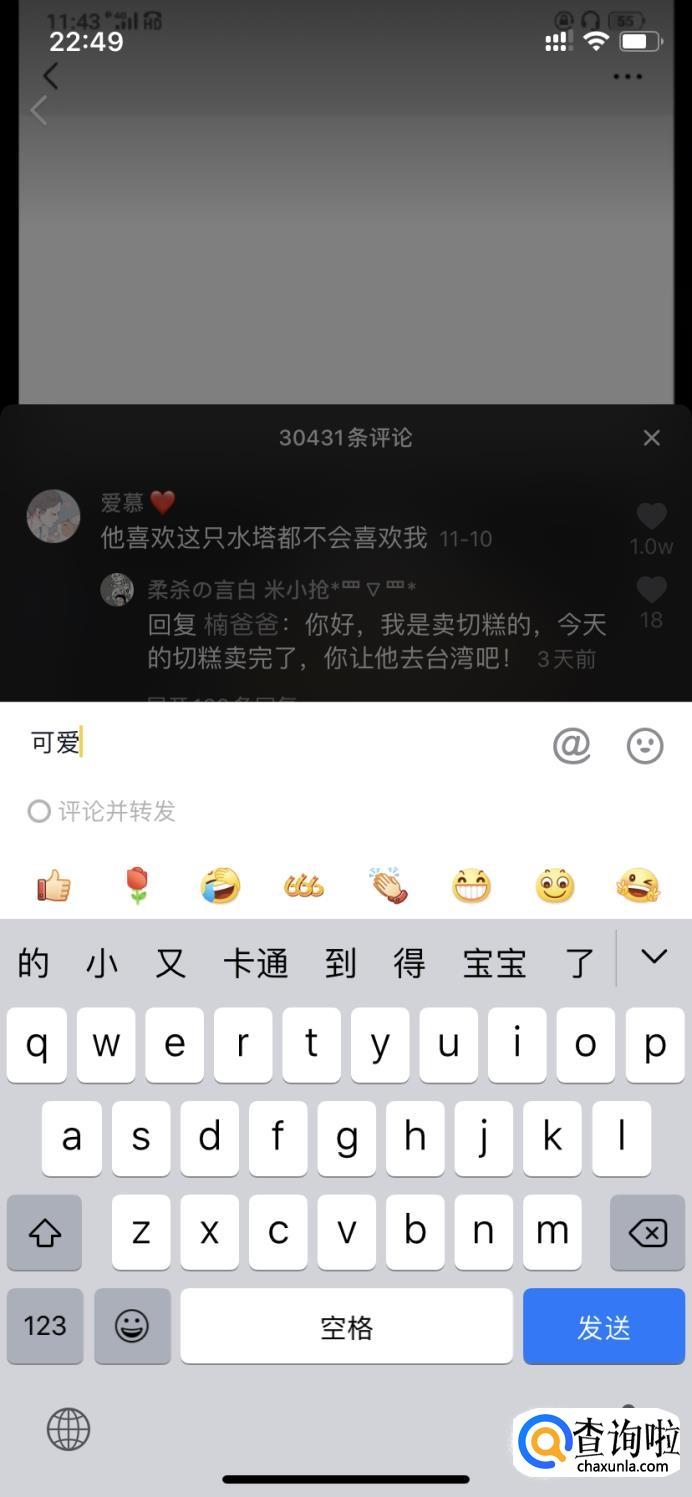Open 爱慕's profile avatar
692x1497 pixels.
53,516
